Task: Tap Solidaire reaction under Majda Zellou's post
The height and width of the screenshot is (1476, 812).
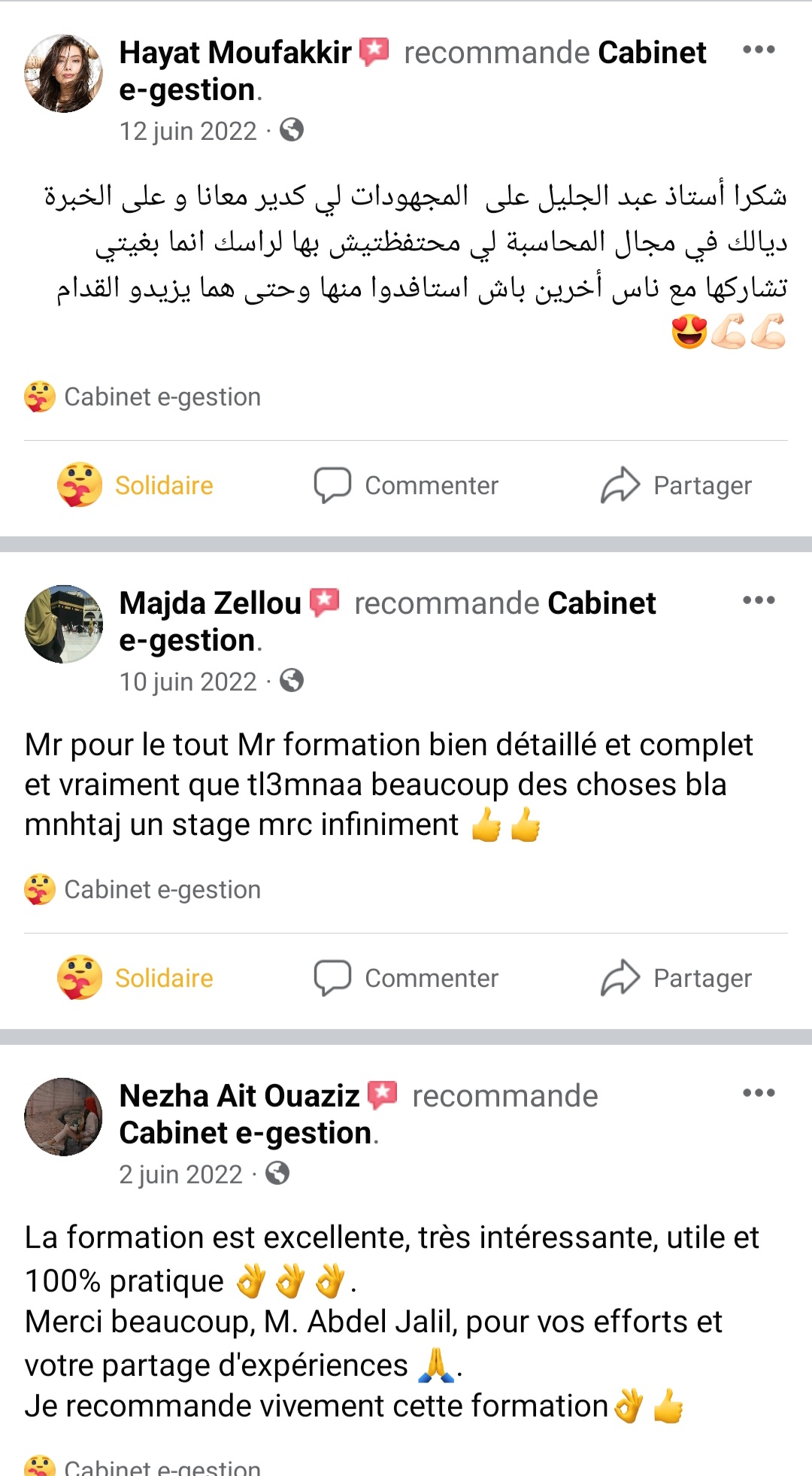Action: tap(136, 978)
